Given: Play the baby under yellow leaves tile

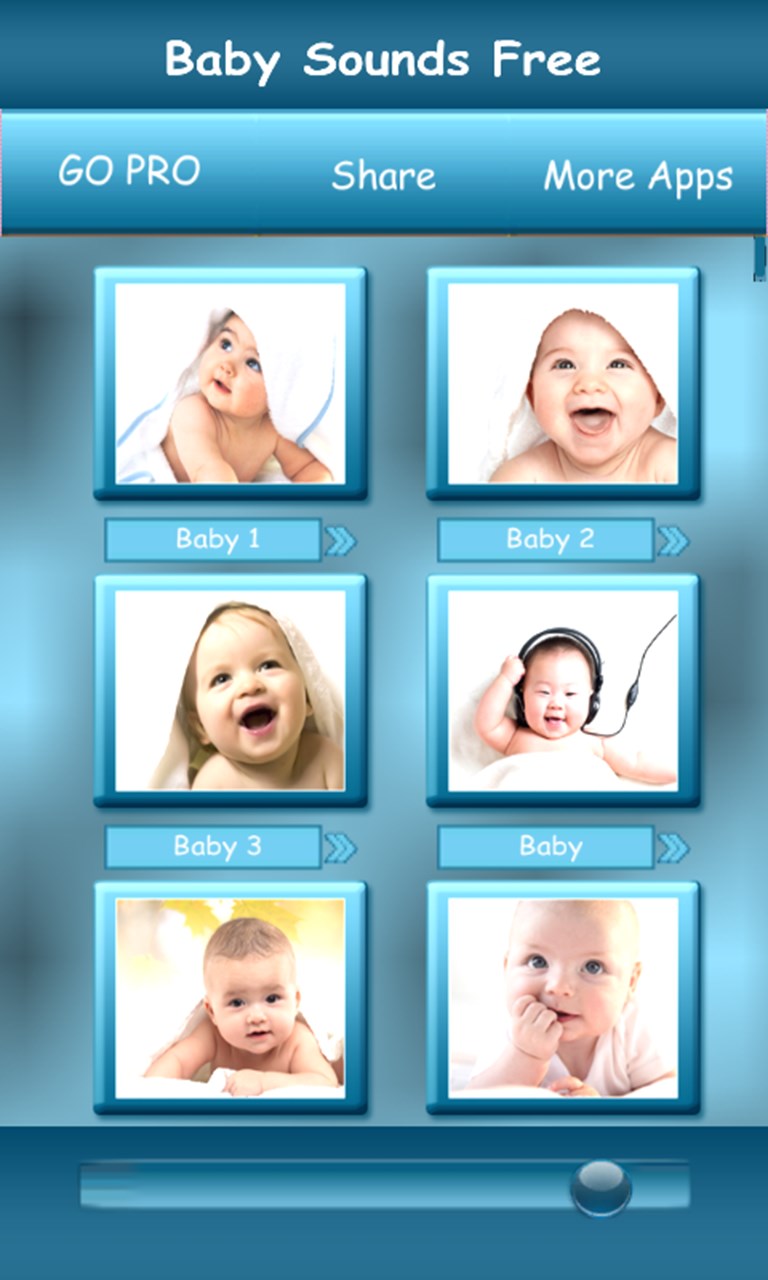Looking at the screenshot, I should tap(230, 997).
